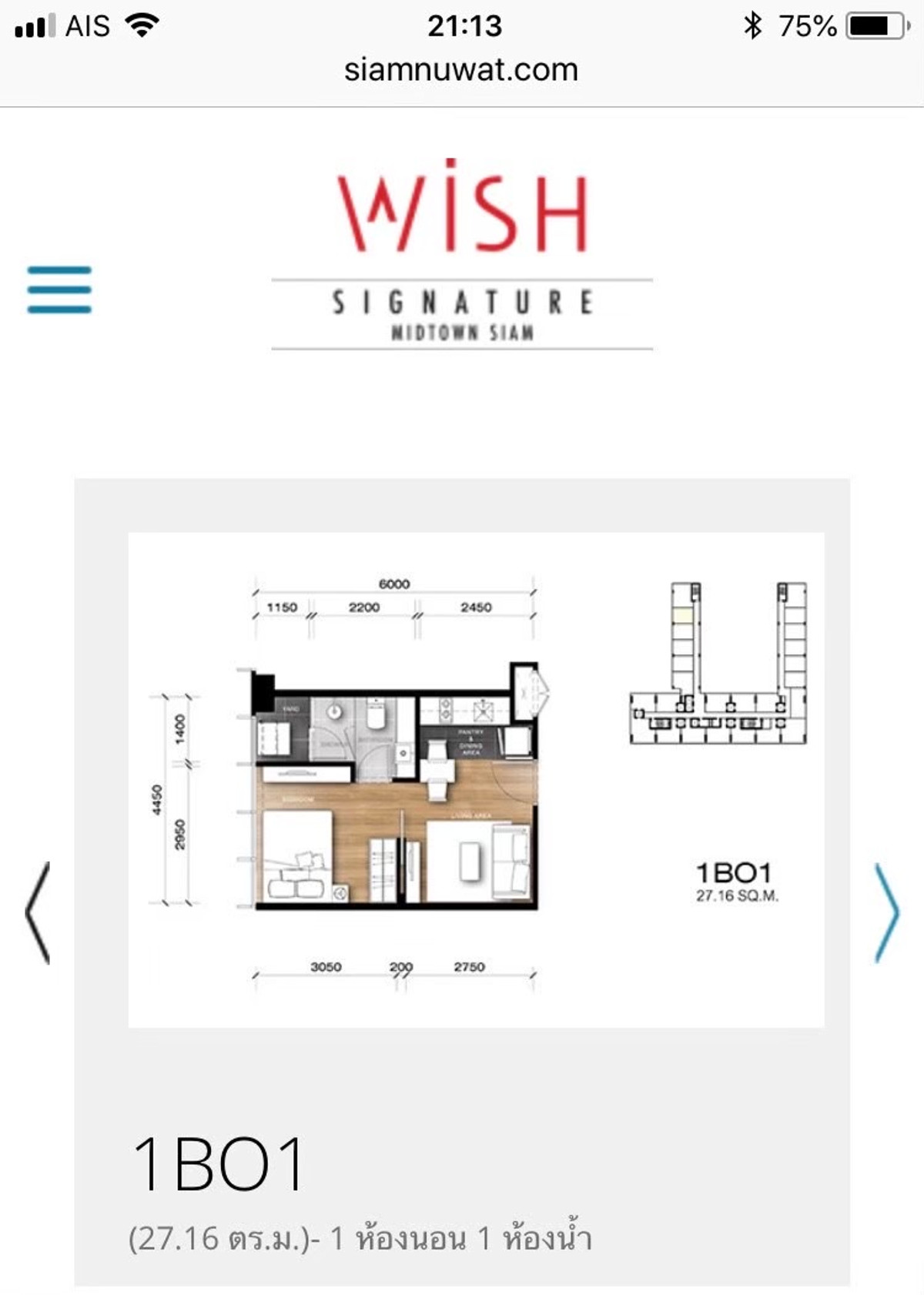Screen dimensions: 924x1295
Task: Go to the previous floor plan
Action: (38, 912)
